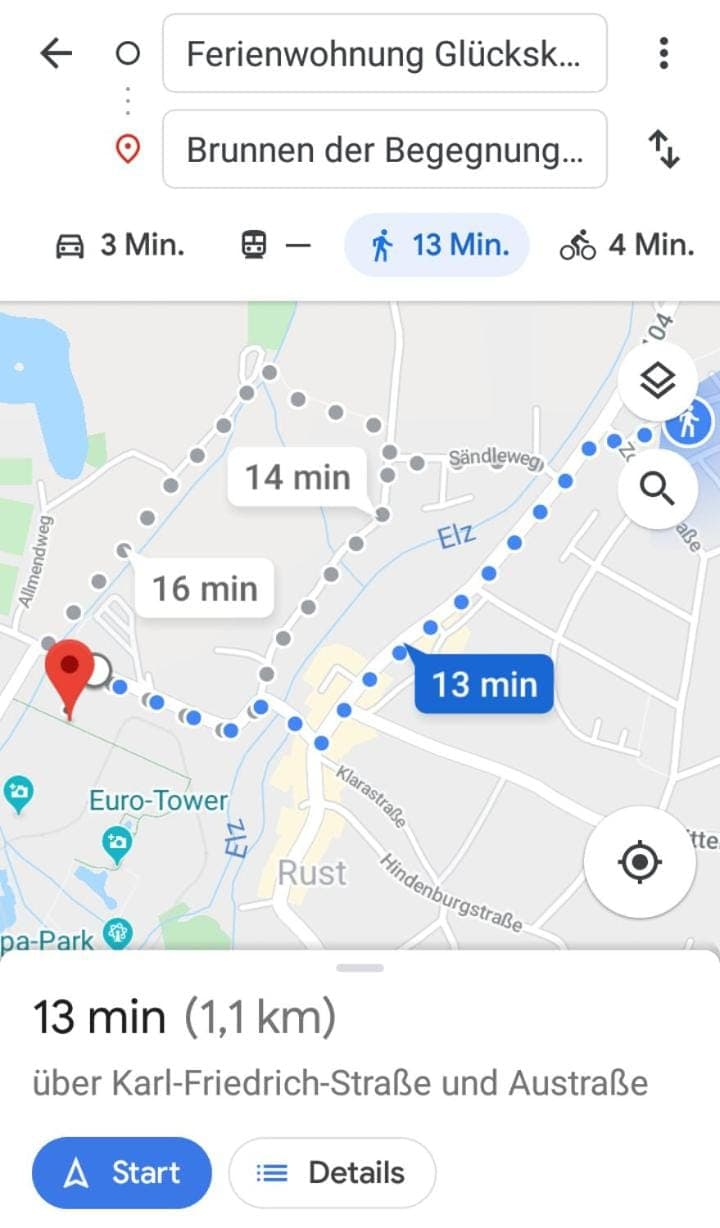Tap the Euro-Tower place on map

(x=158, y=801)
